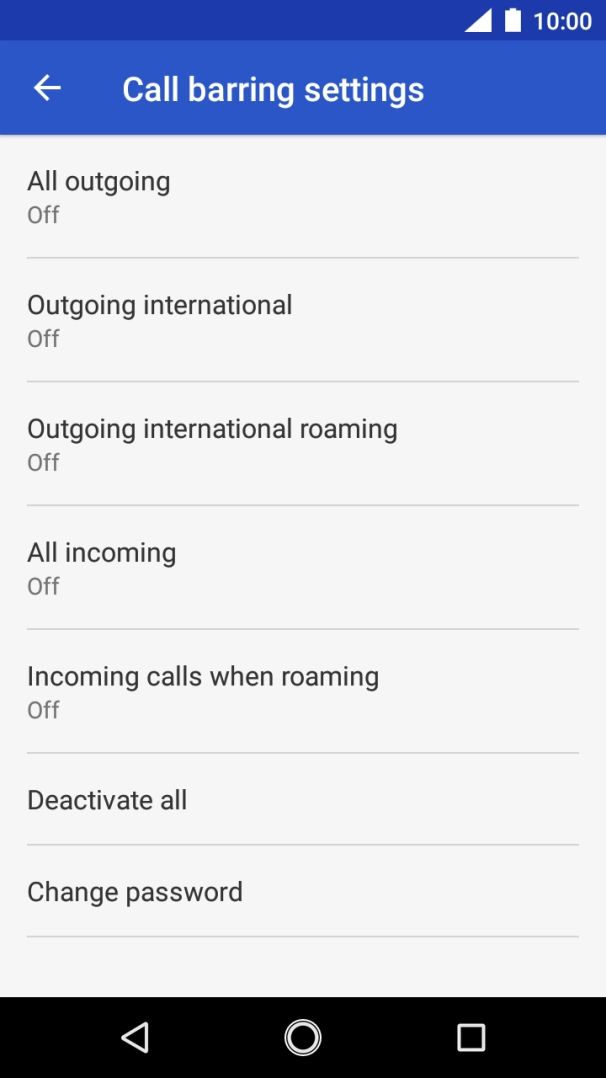Open recent apps from navigation bar

pos(470,1037)
